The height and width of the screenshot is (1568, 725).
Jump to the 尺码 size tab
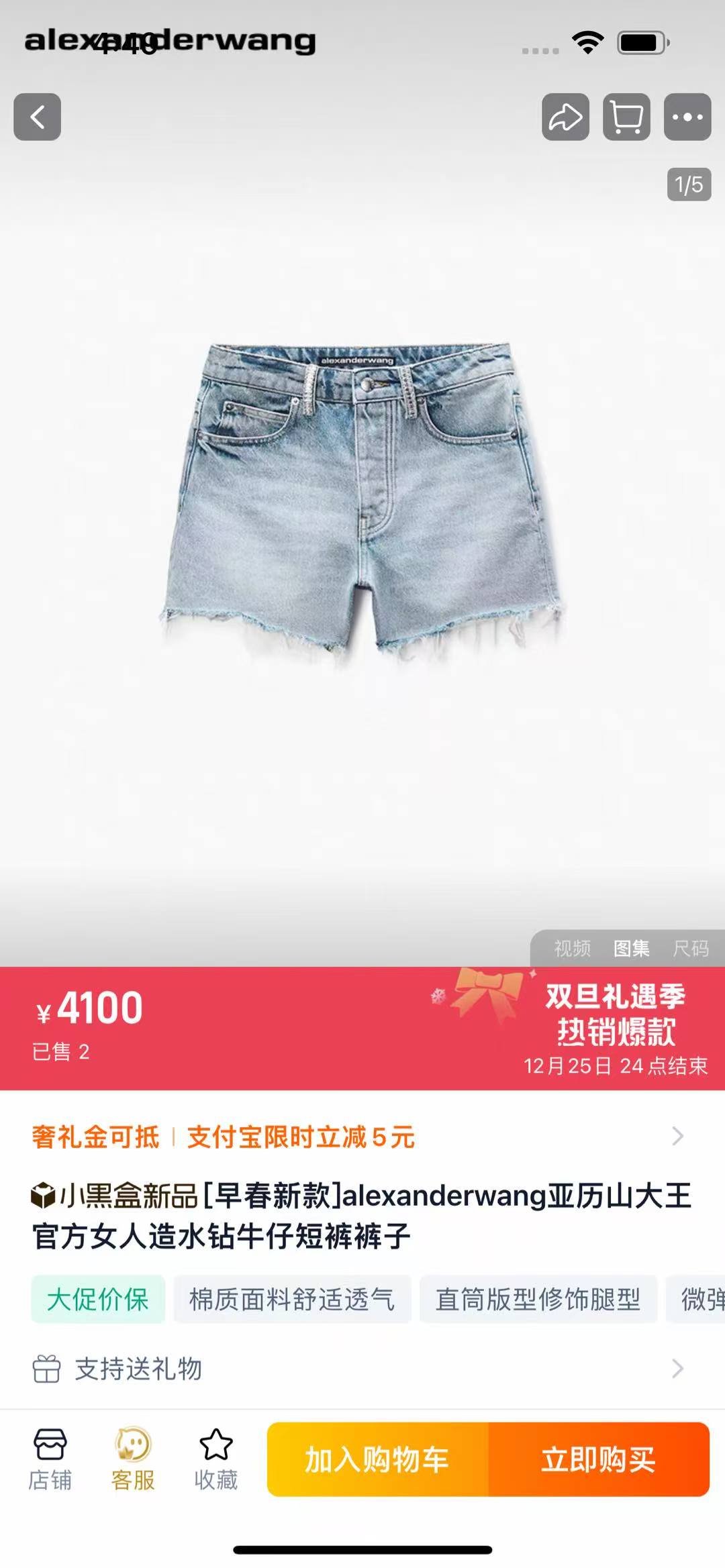pyautogui.click(x=691, y=948)
